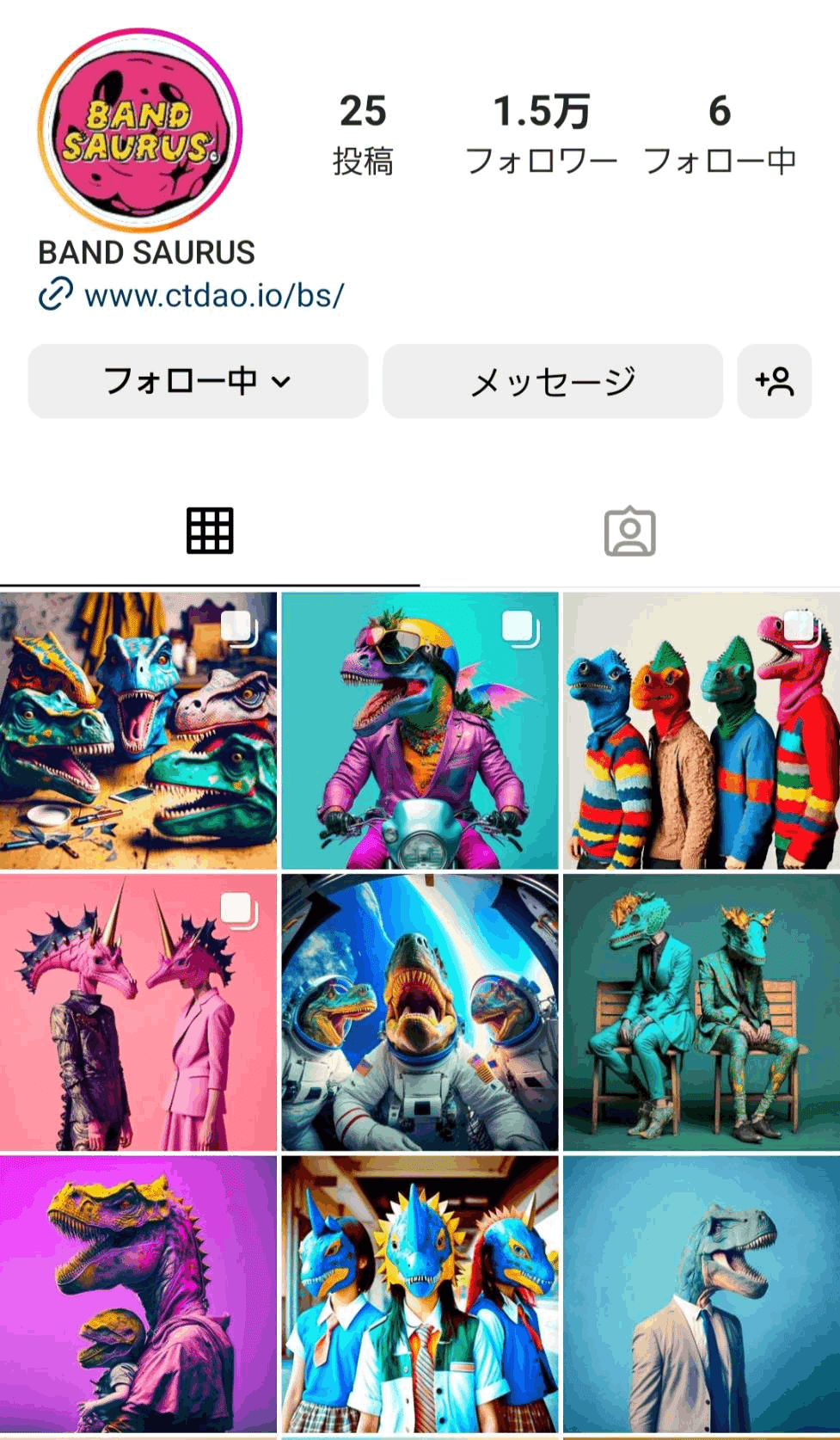840x1440 pixels.
Task: Open the www.ctdao.io/bs/ link
Action: (x=213, y=295)
